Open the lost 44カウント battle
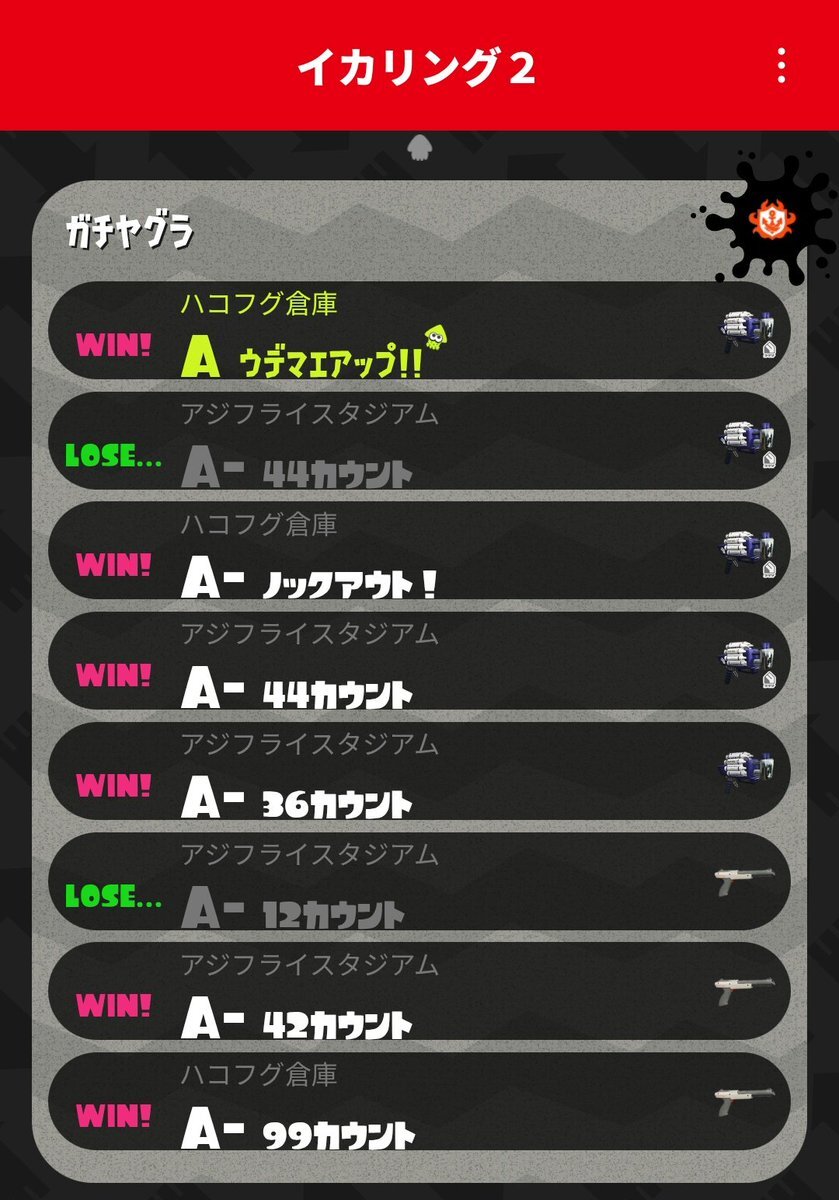This screenshot has width=839, height=1200. click(x=419, y=441)
